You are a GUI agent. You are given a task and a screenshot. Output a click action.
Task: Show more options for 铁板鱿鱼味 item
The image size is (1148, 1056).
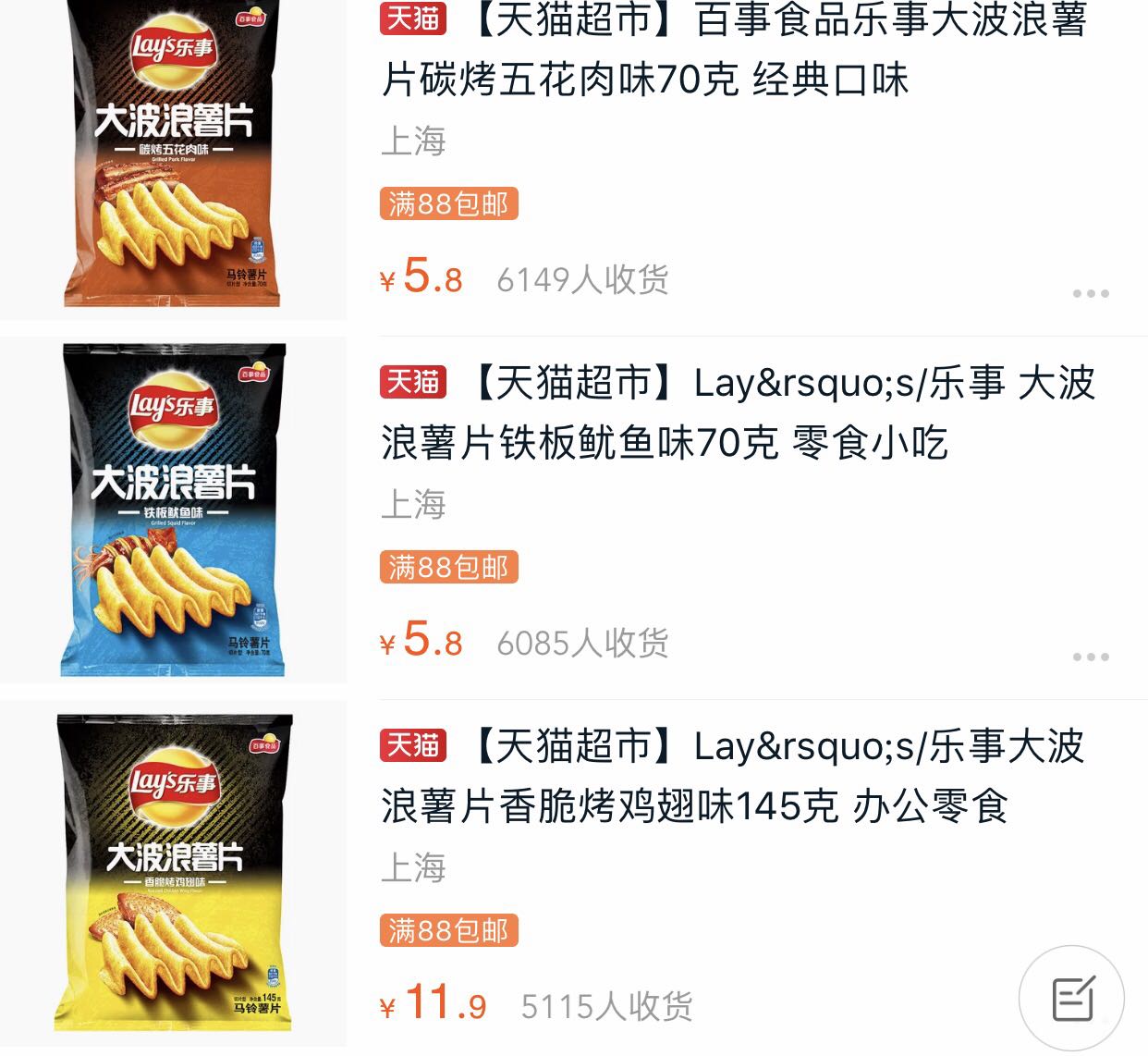point(1091,657)
